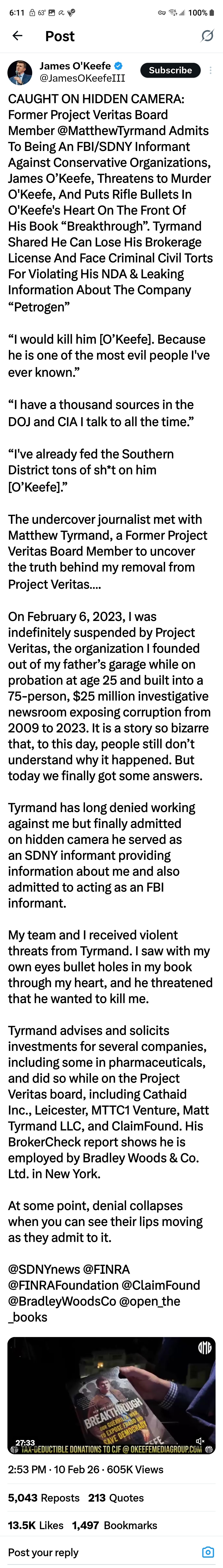The height and width of the screenshot is (1568, 223).
Task: View the 213 Quotes list
Action: (116, 1497)
